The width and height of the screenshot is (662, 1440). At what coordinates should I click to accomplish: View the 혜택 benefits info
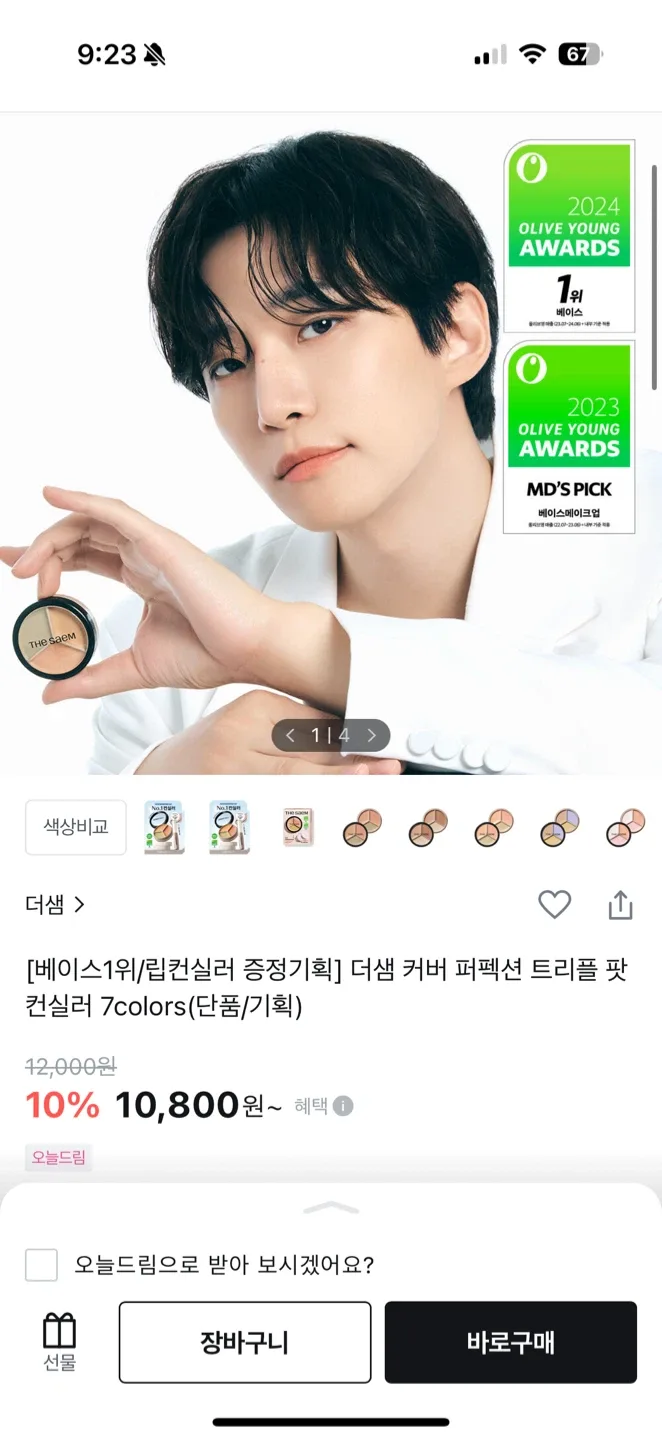tap(324, 1106)
